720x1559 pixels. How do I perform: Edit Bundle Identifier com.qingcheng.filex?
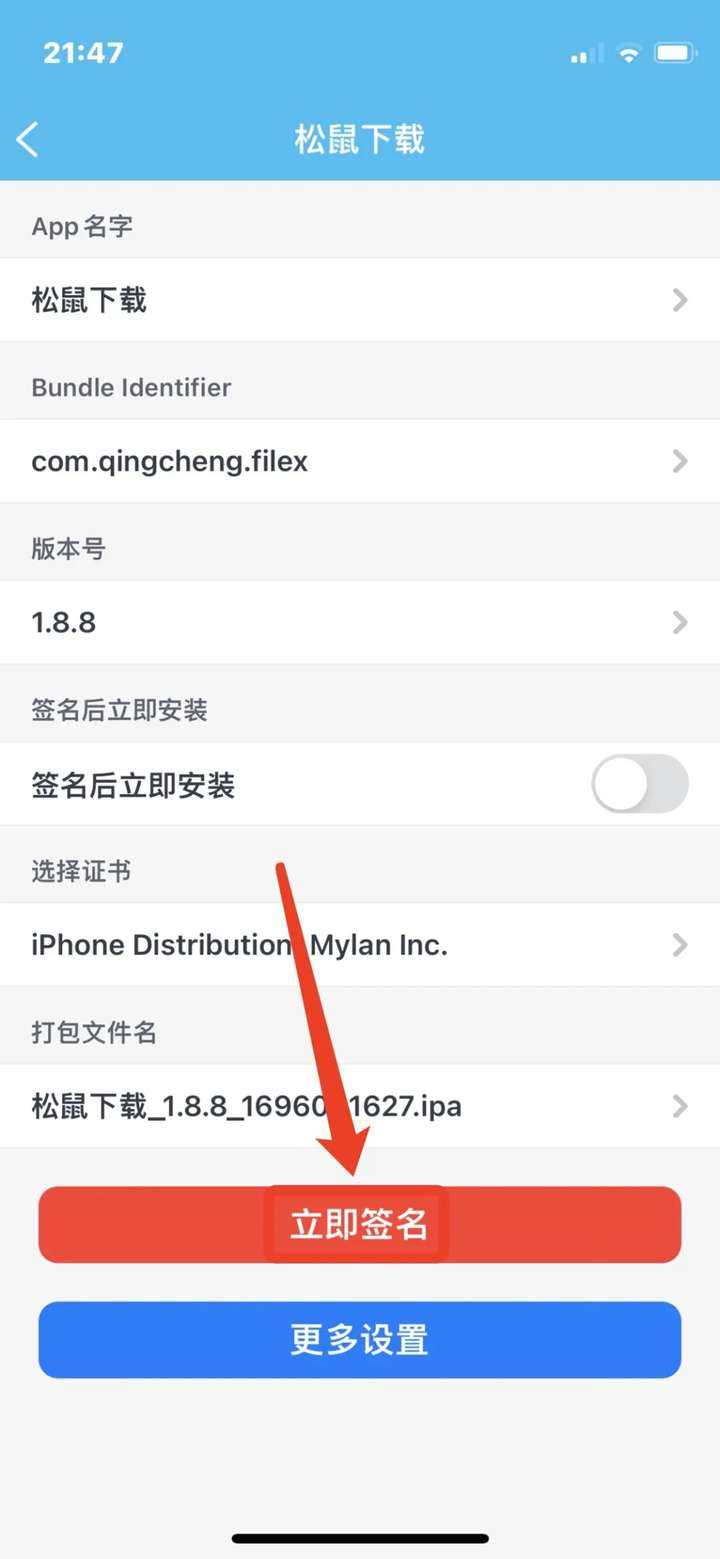(x=360, y=461)
